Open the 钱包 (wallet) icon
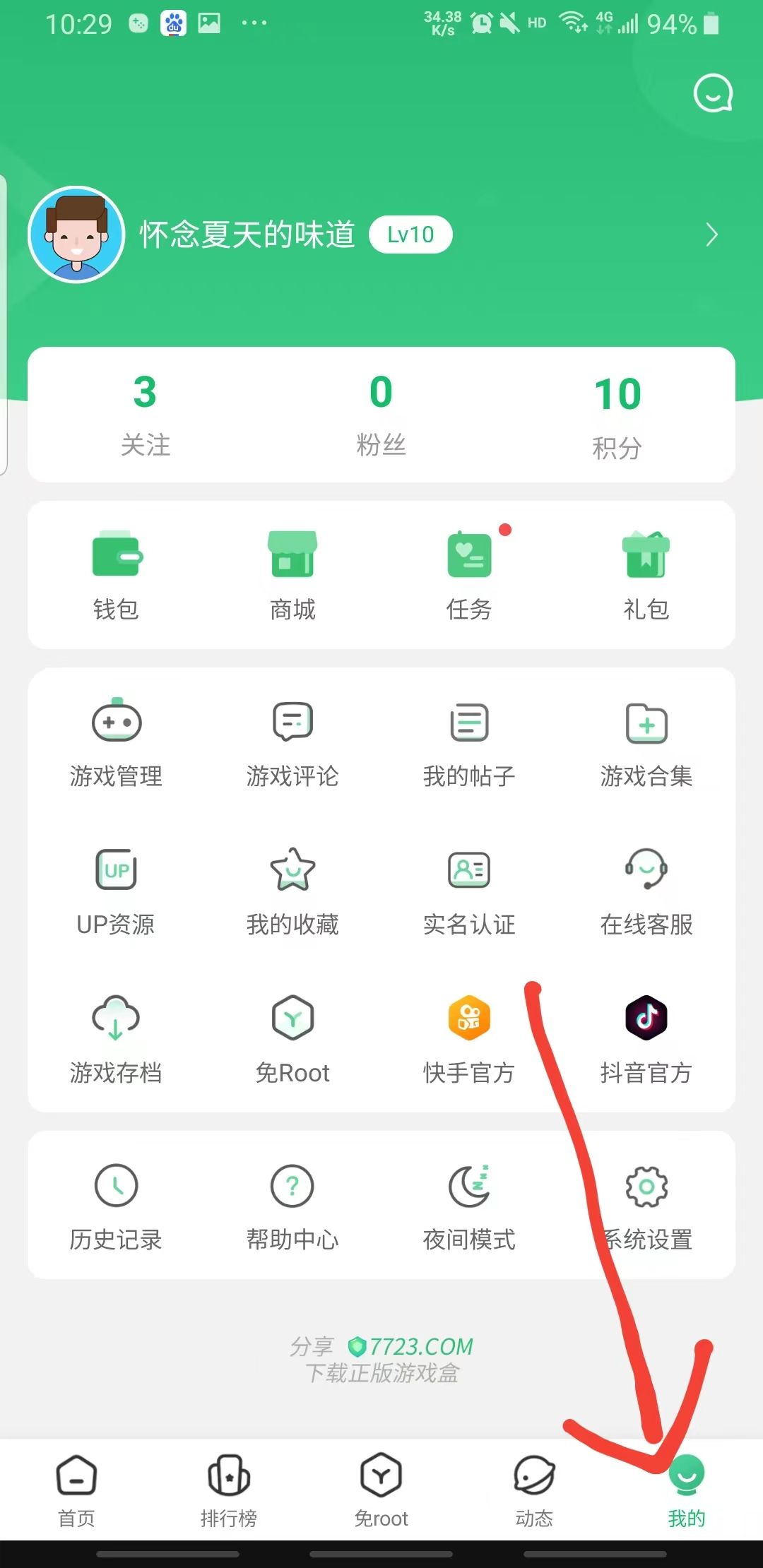This screenshot has width=763, height=1568. pos(115,572)
